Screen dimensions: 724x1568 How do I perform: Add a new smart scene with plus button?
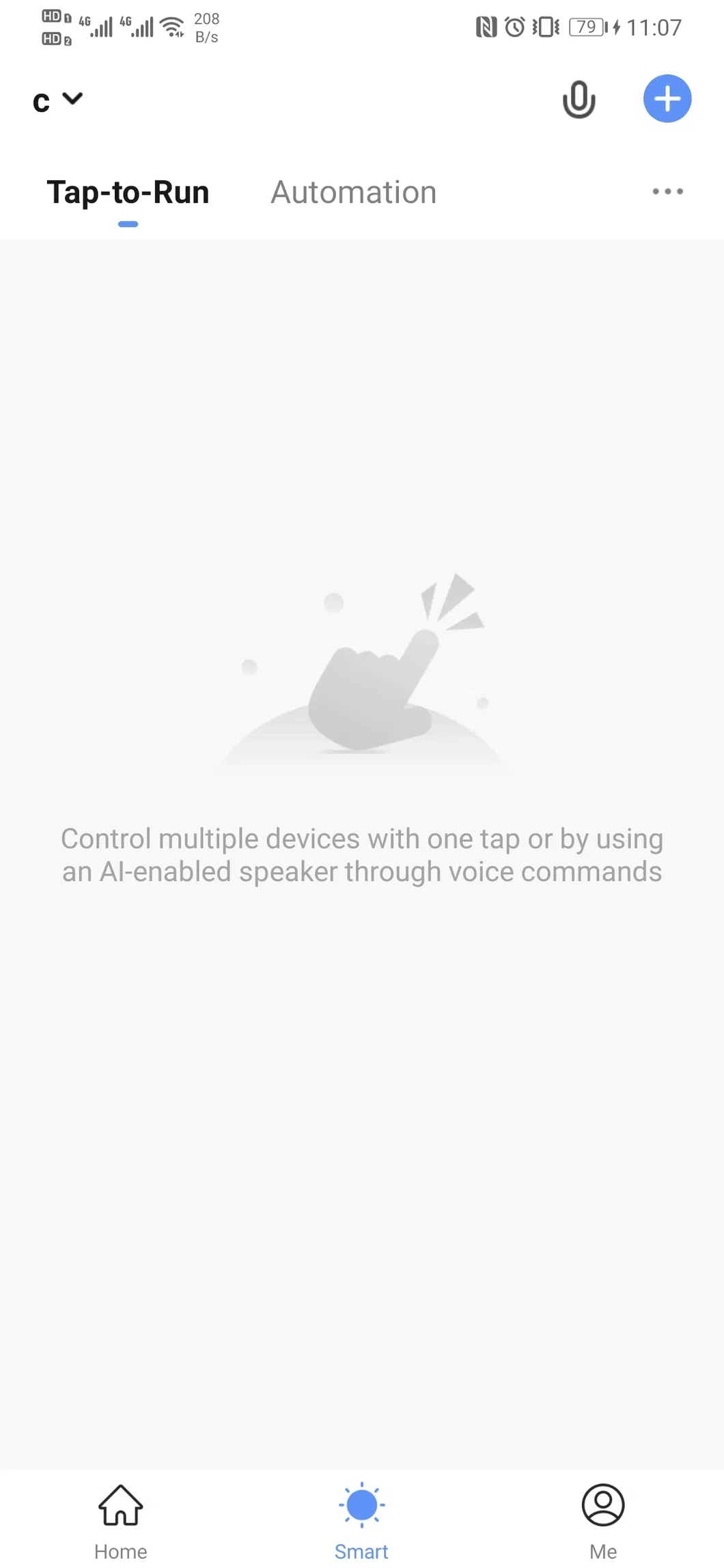click(x=667, y=98)
